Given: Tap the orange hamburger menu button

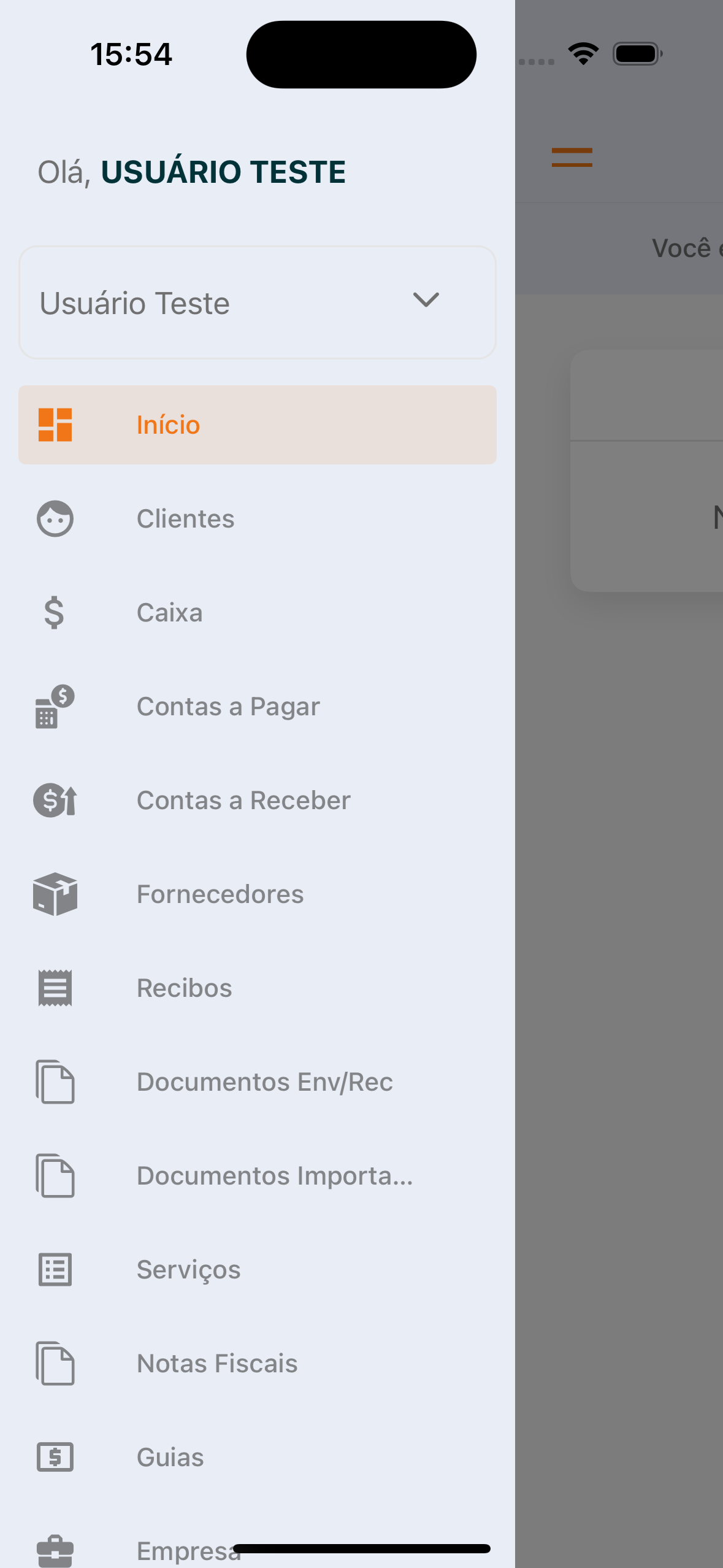Looking at the screenshot, I should click(572, 158).
